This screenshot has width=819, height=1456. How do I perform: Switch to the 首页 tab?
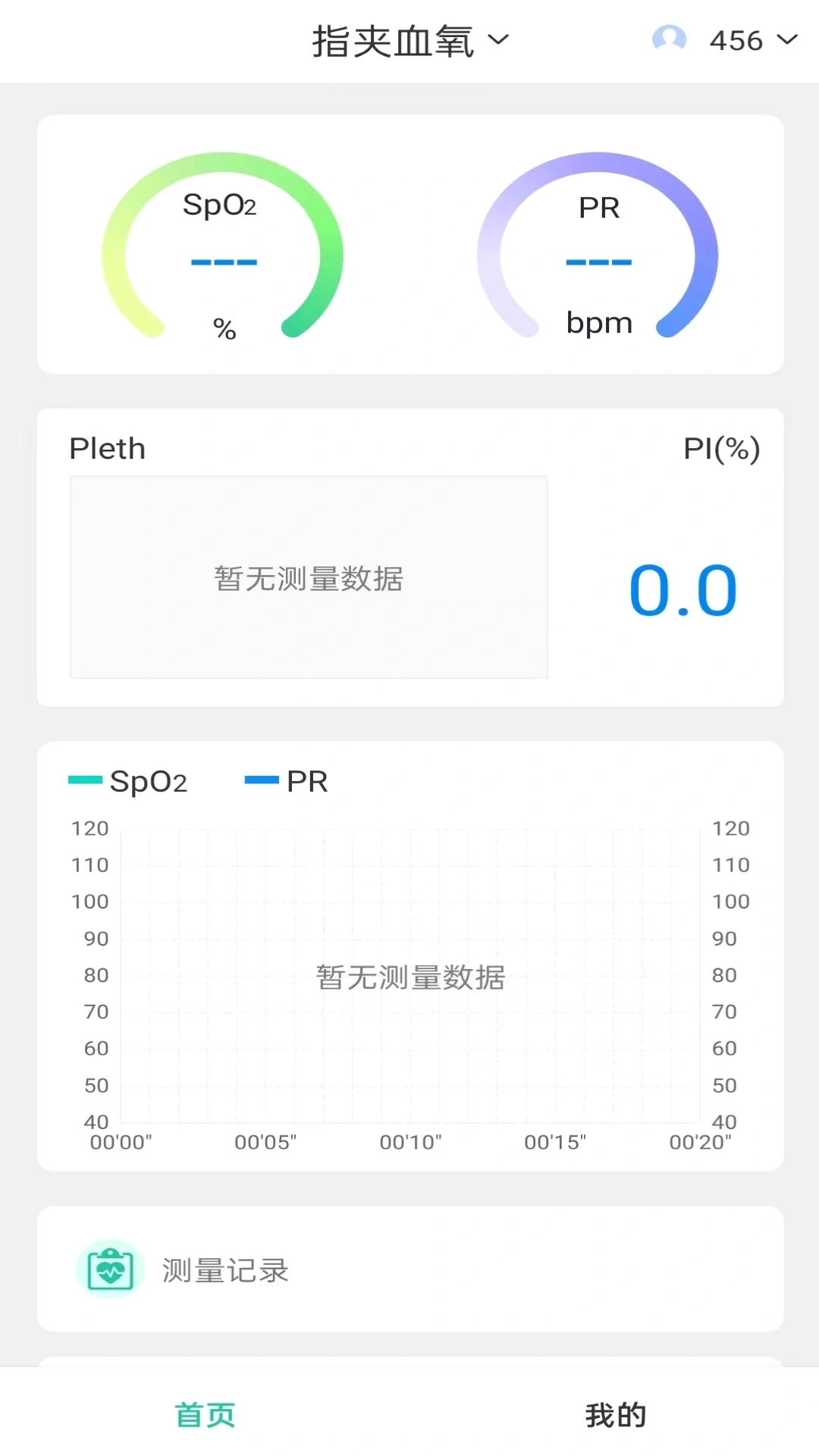[205, 1414]
